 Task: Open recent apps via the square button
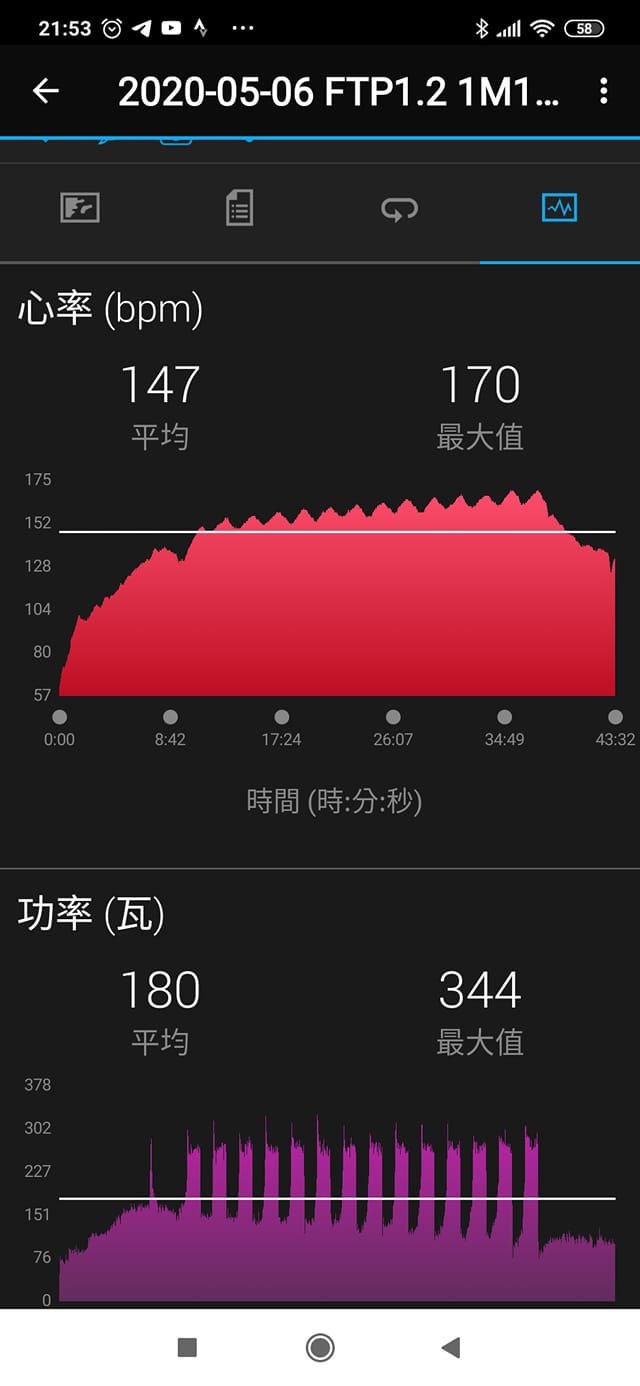click(187, 1347)
